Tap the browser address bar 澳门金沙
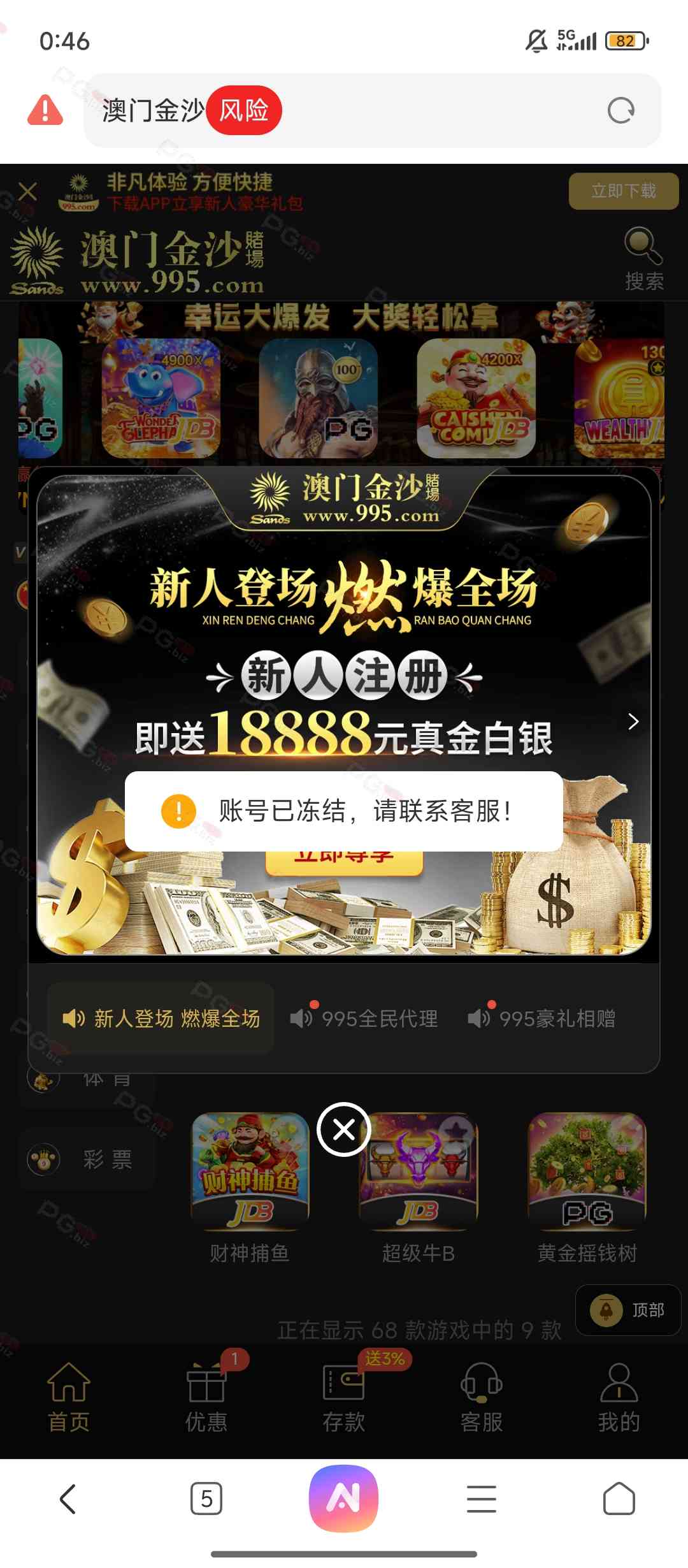Screen dimensions: 688x1568 click(x=382, y=110)
